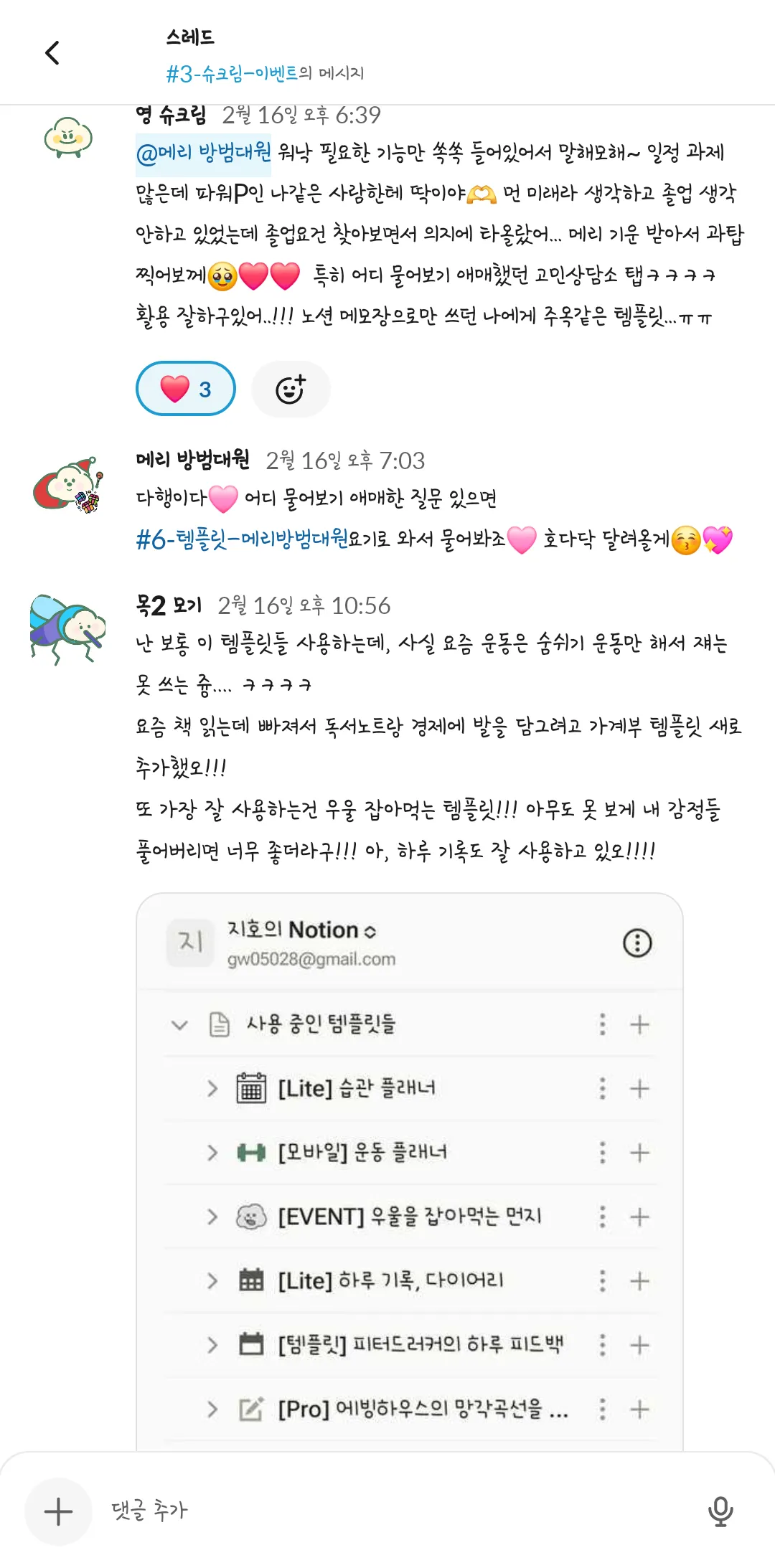The width and height of the screenshot is (775, 1568).
Task: Open the attached Notion screenshot image
Action: 409,1169
